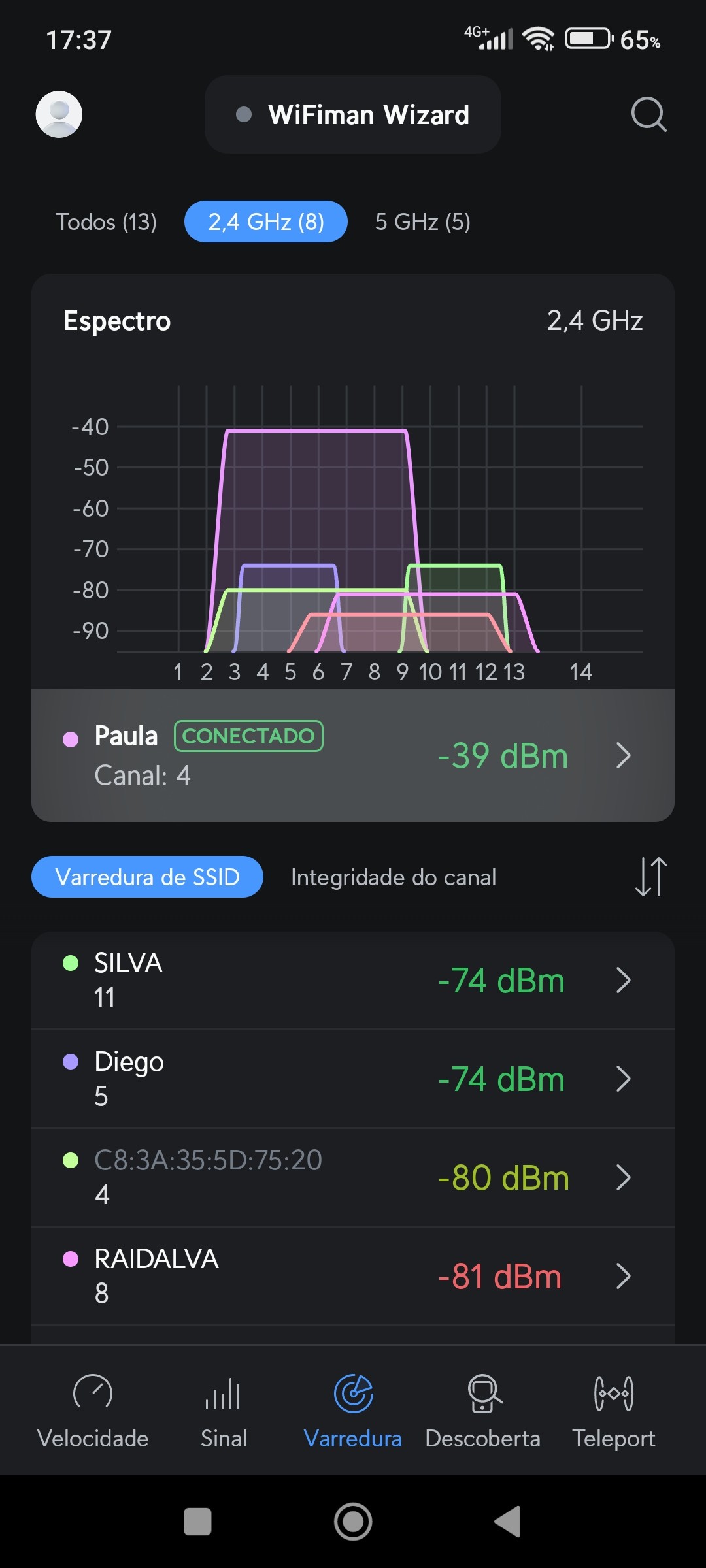Open network C8:3A:35:5D:75:20 details
This screenshot has height=1568, width=706.
(353, 1177)
